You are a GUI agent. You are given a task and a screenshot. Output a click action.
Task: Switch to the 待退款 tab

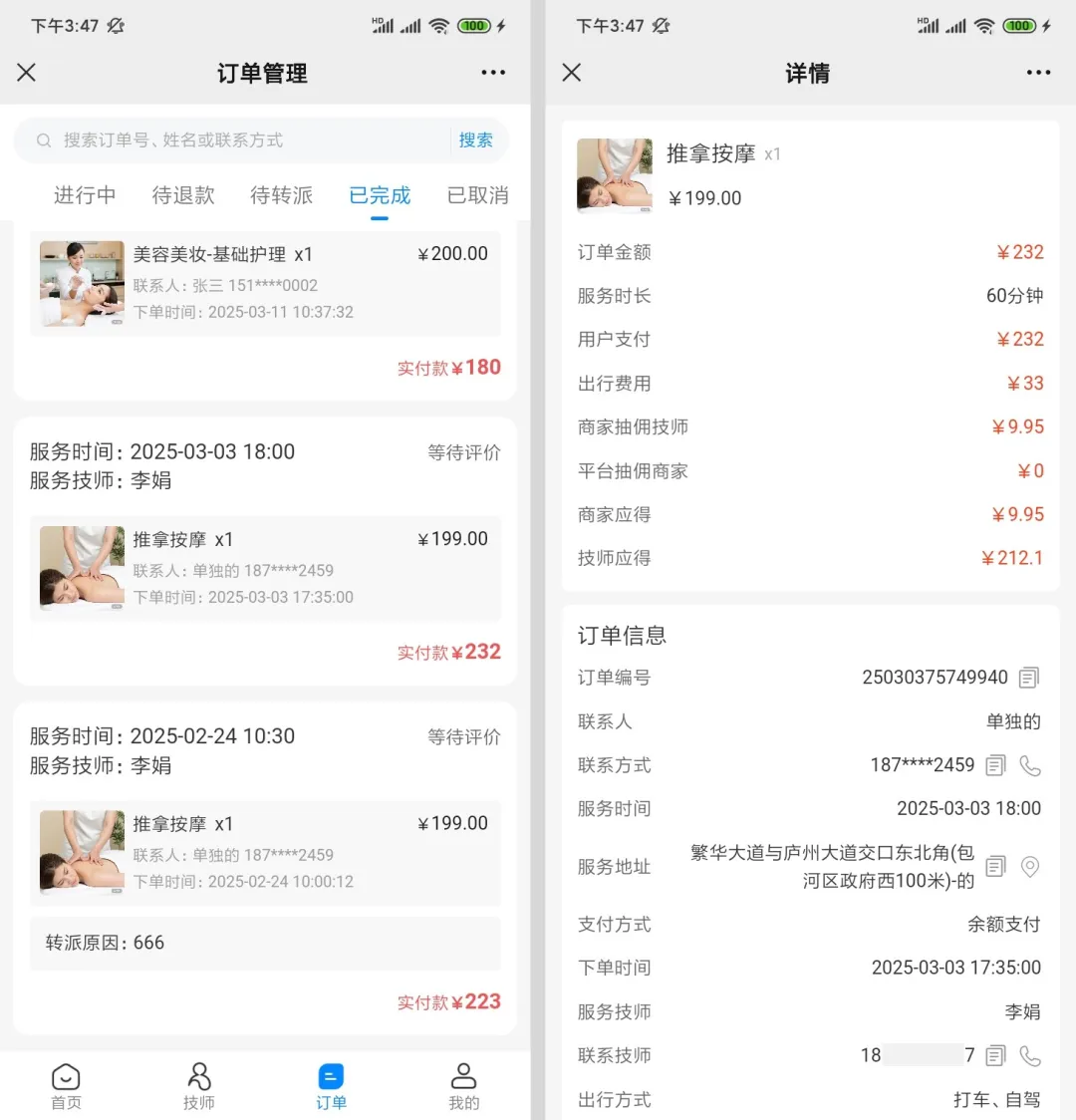(183, 195)
